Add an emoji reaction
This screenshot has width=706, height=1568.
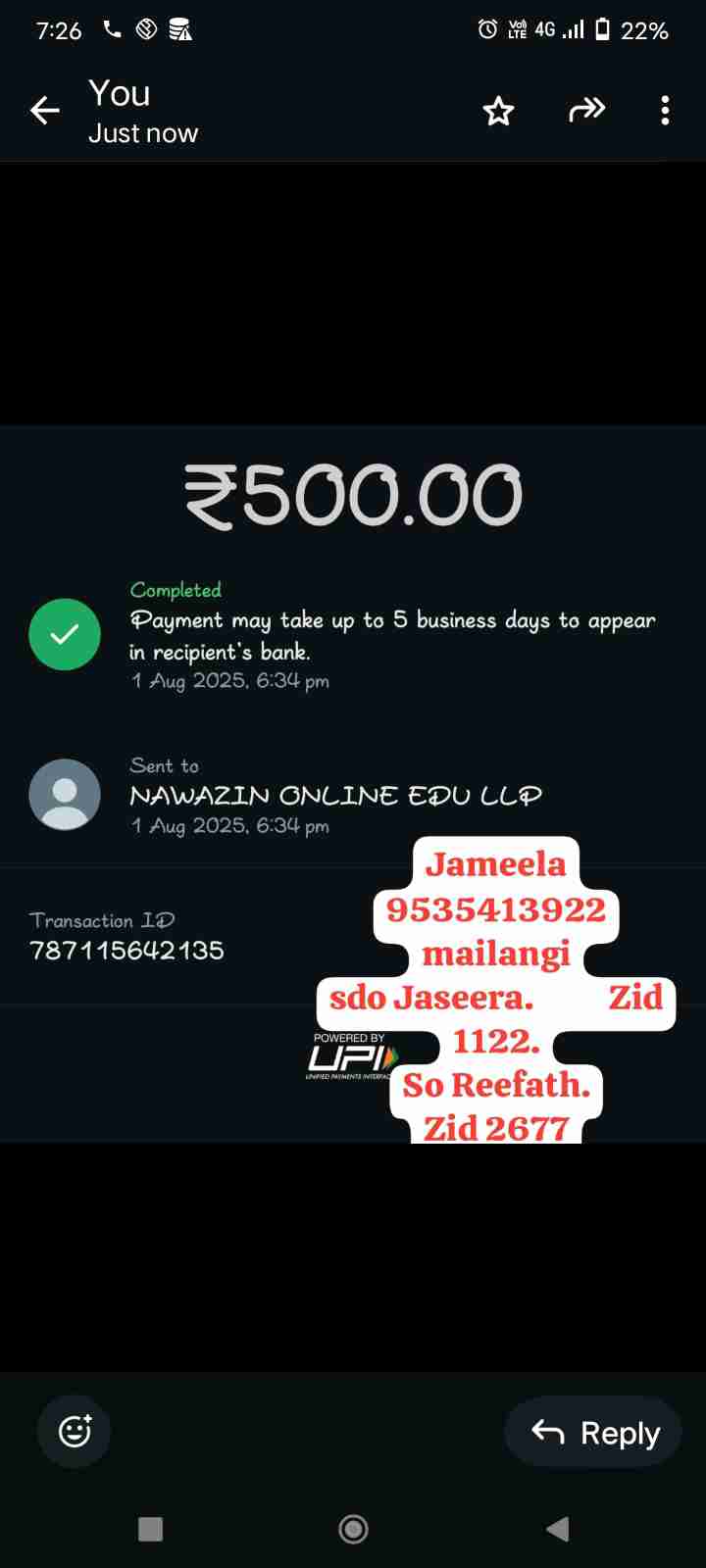(x=75, y=1432)
